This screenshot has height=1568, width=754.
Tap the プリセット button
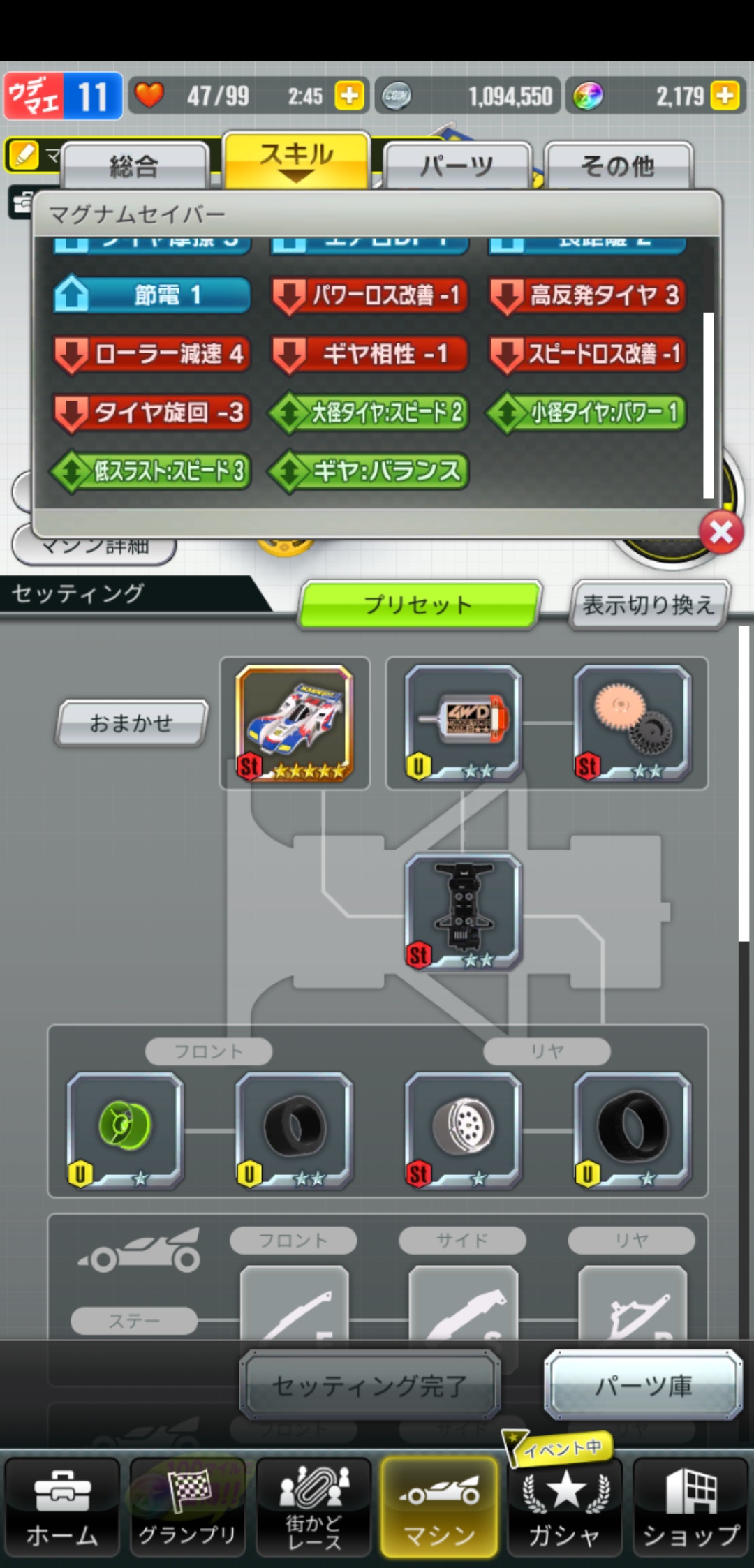419,605
